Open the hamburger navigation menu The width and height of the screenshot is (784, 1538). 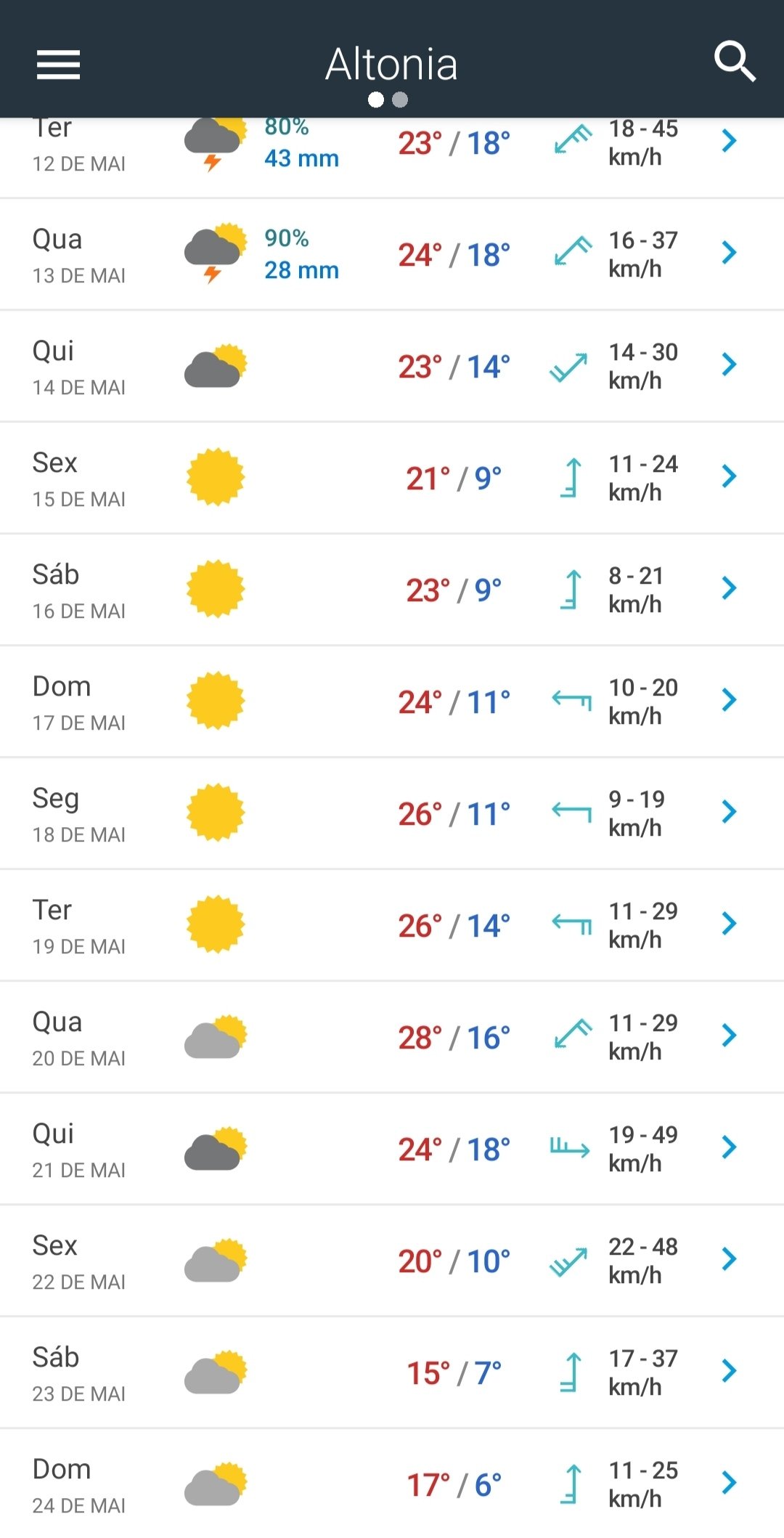[58, 65]
